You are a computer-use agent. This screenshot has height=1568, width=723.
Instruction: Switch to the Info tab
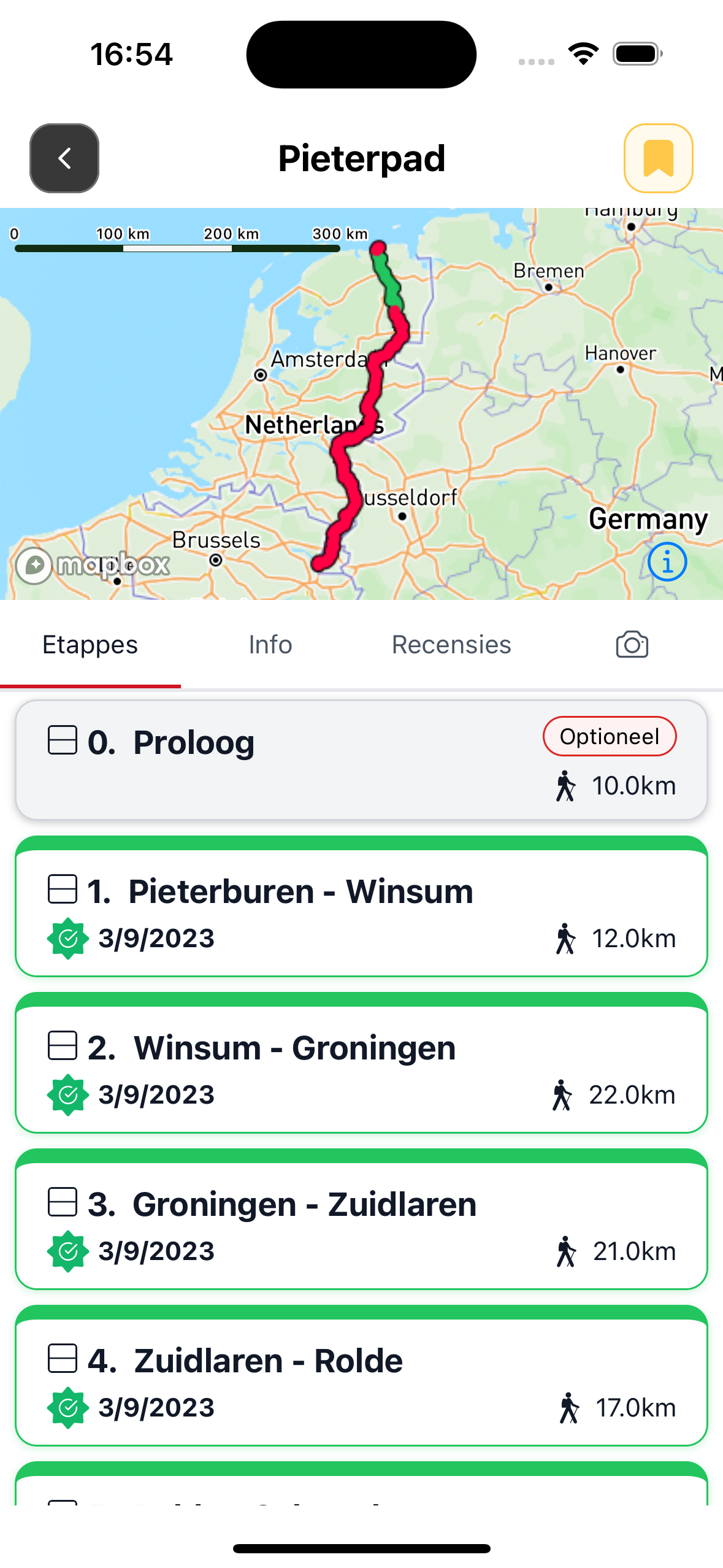[270, 645]
